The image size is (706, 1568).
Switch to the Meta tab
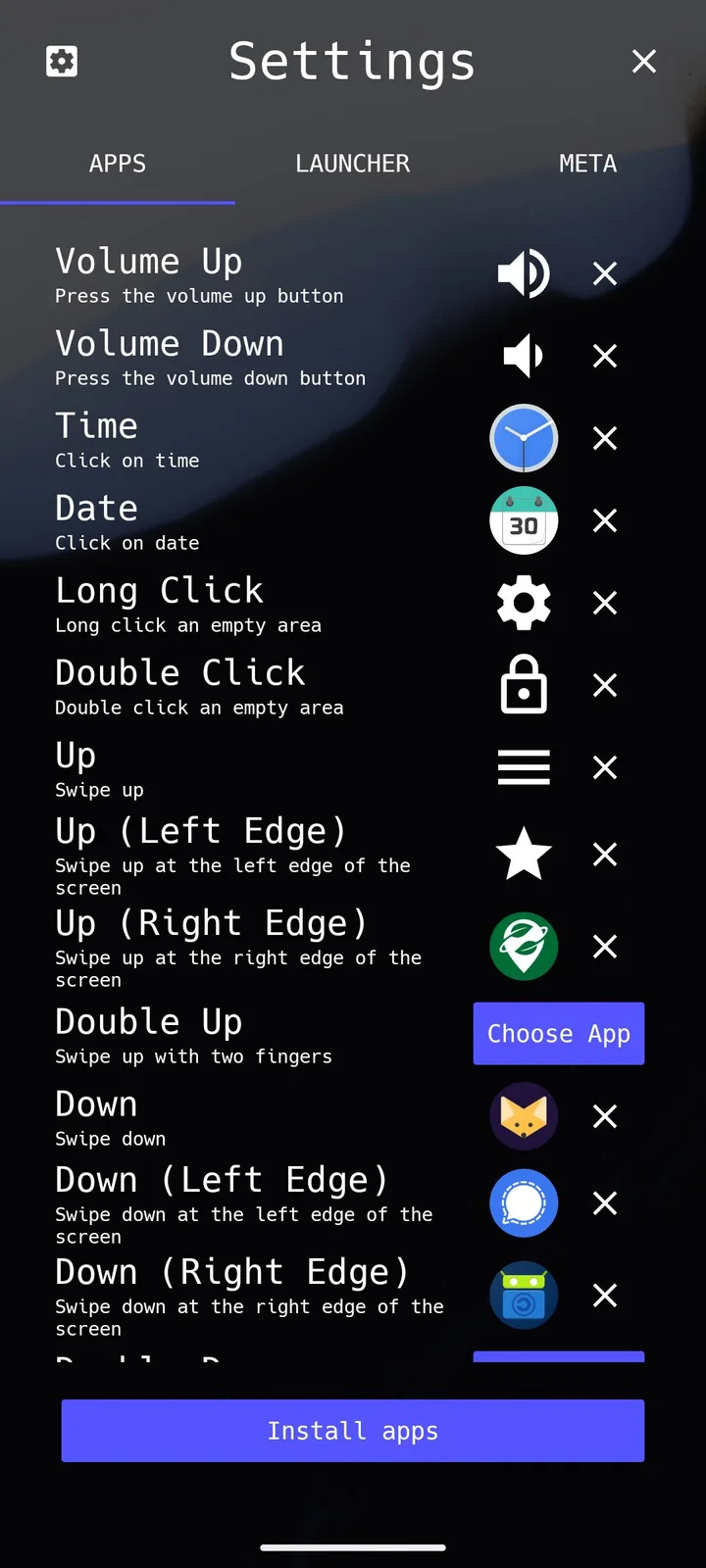coord(588,164)
